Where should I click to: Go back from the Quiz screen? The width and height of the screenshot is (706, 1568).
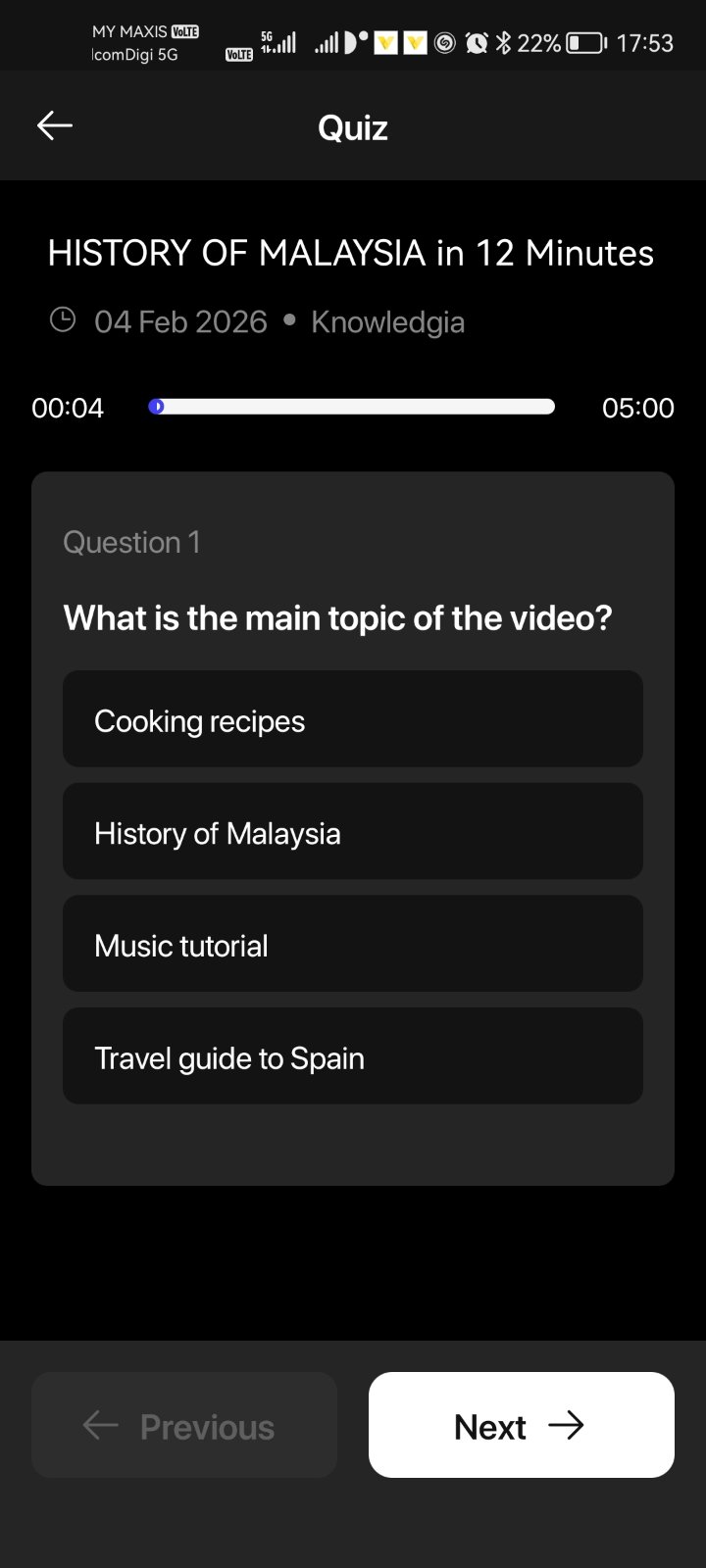(x=55, y=125)
